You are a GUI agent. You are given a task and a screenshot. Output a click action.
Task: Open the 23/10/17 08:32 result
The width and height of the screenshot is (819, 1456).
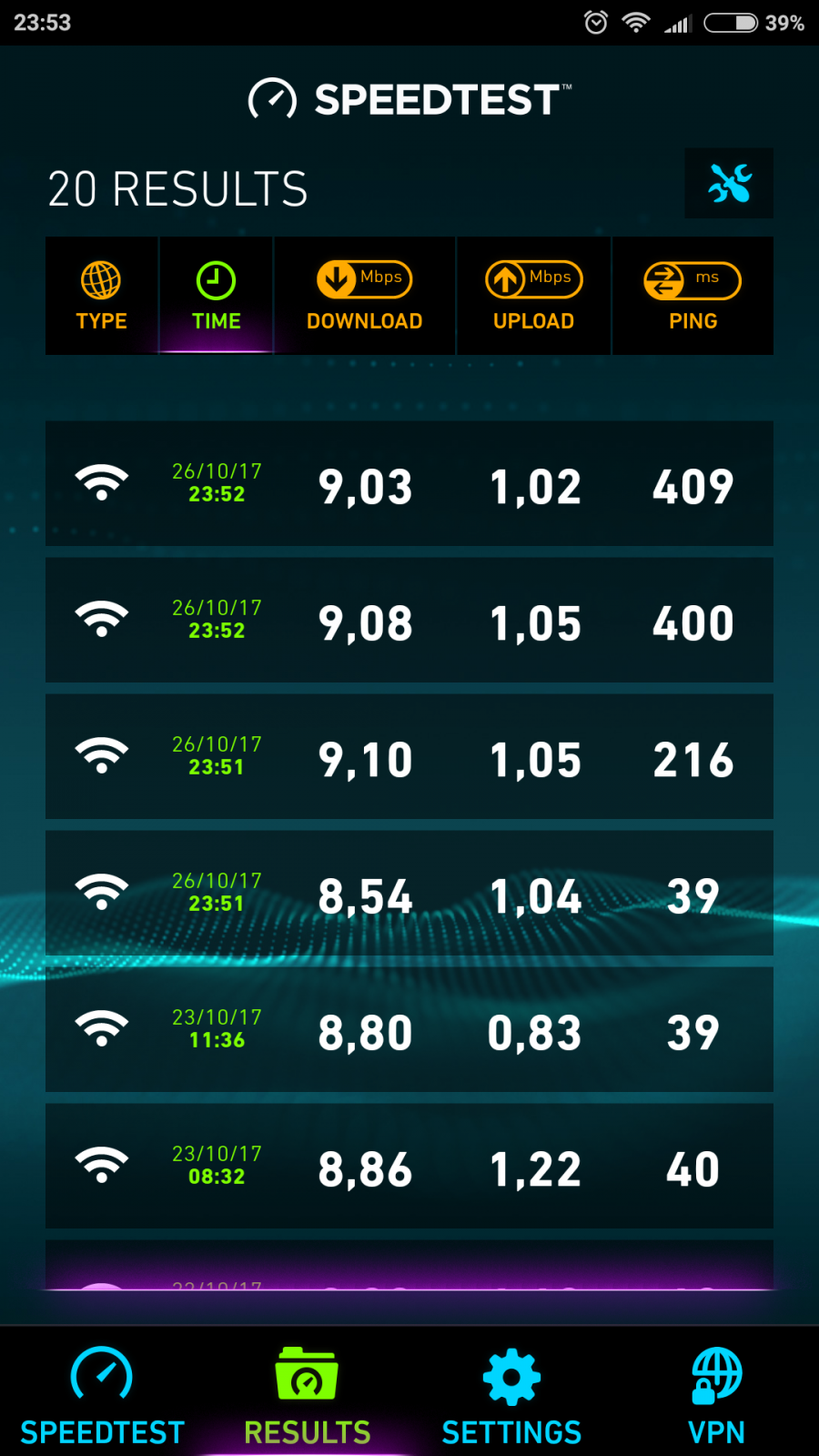[x=409, y=1166]
